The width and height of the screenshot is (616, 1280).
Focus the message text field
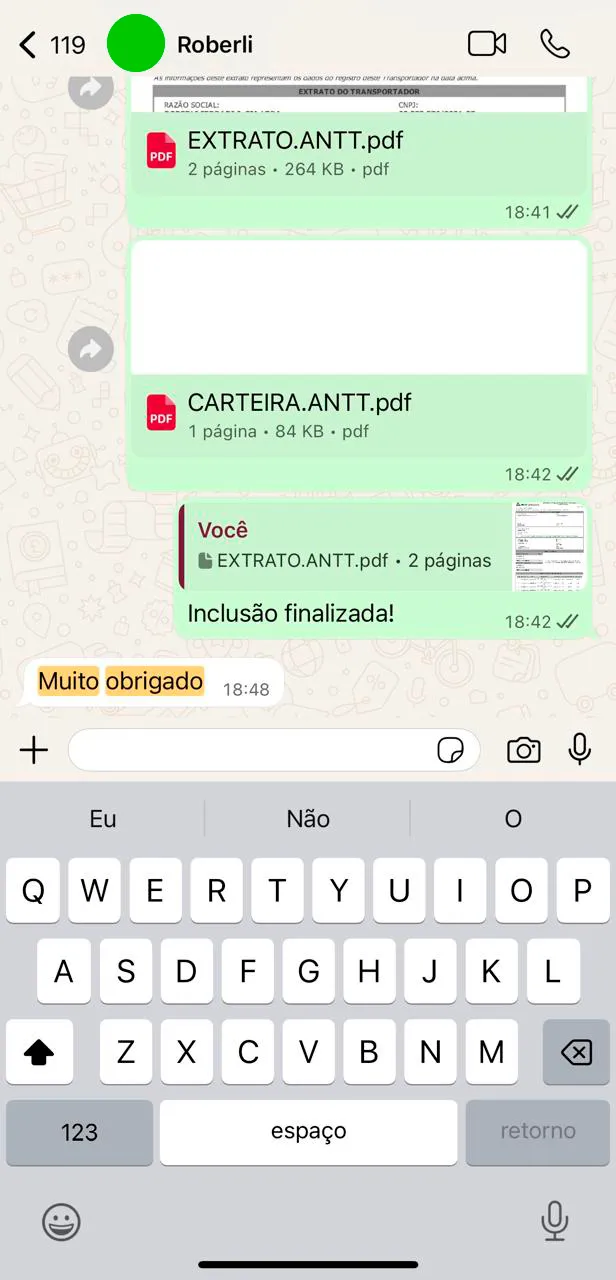(x=250, y=750)
